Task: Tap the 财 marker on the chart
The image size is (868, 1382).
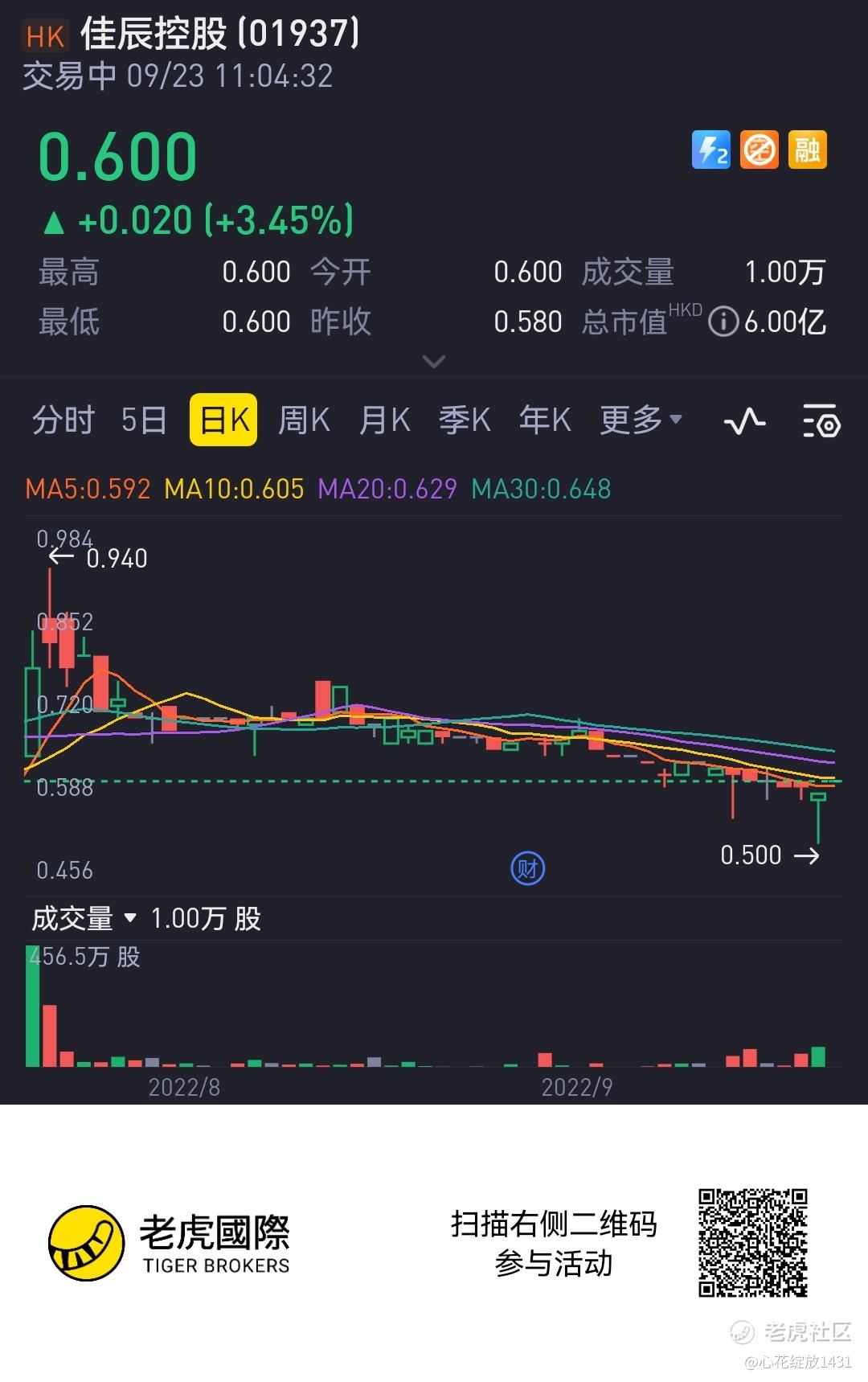Action: (528, 868)
